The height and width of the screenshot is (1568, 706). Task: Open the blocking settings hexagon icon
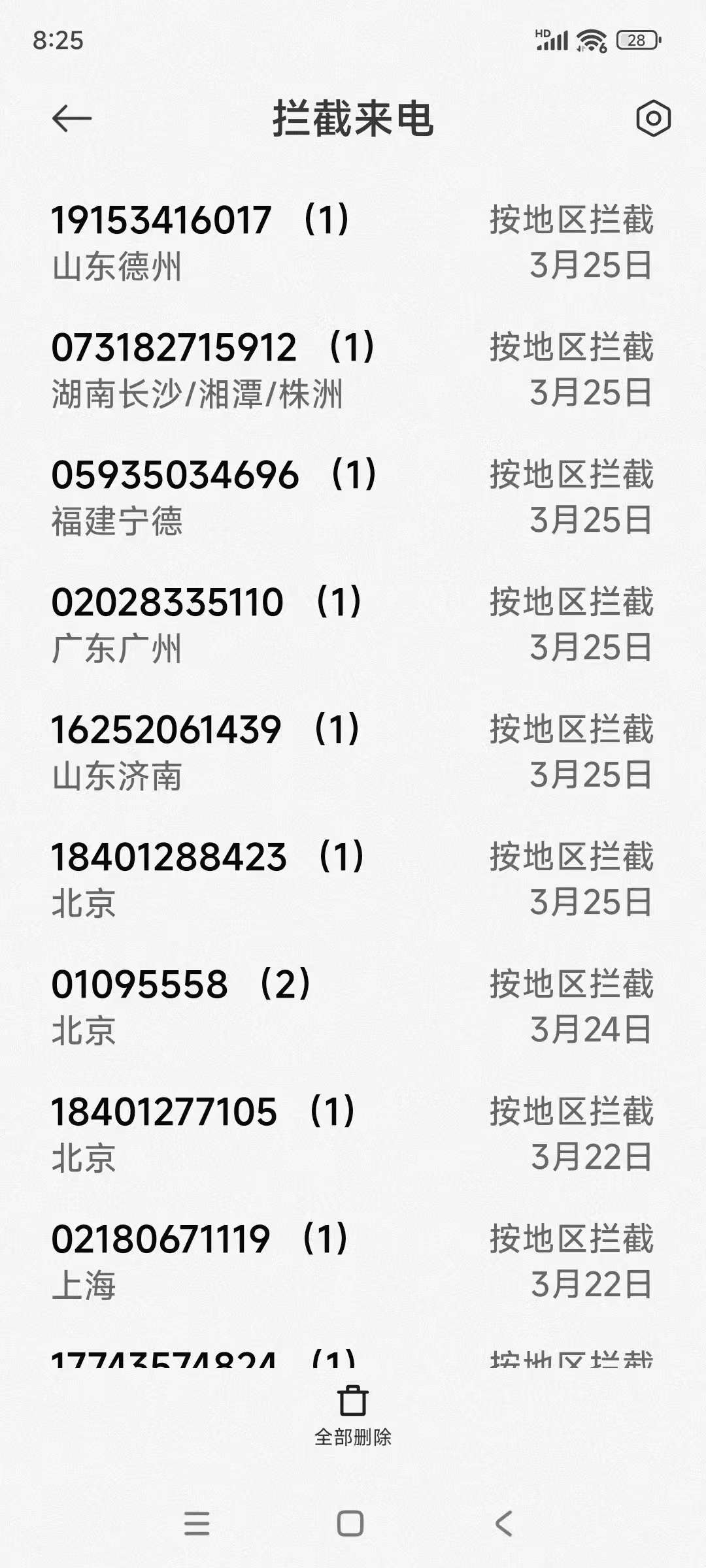pyautogui.click(x=653, y=119)
